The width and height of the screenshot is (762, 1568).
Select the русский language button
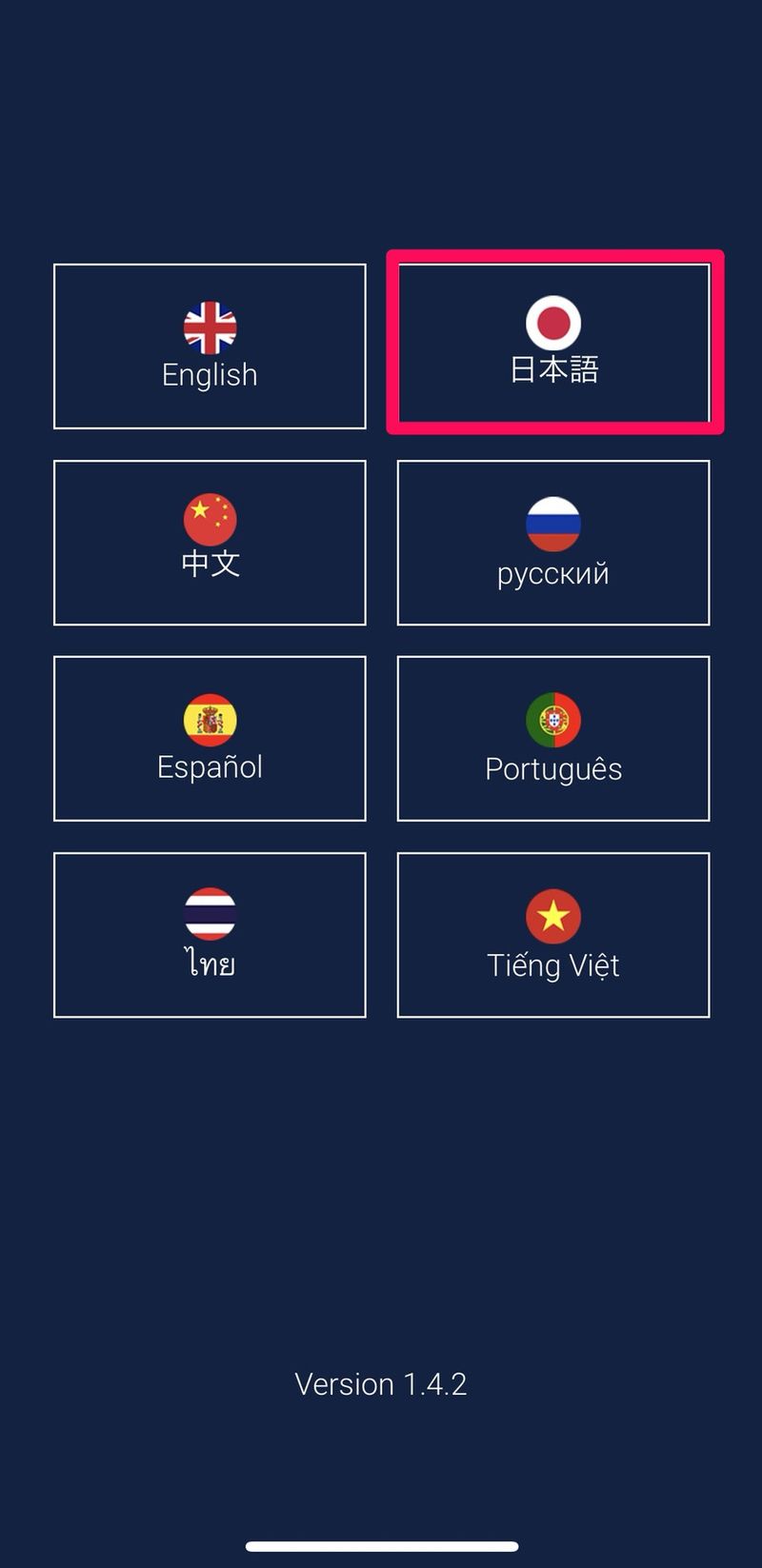click(553, 543)
